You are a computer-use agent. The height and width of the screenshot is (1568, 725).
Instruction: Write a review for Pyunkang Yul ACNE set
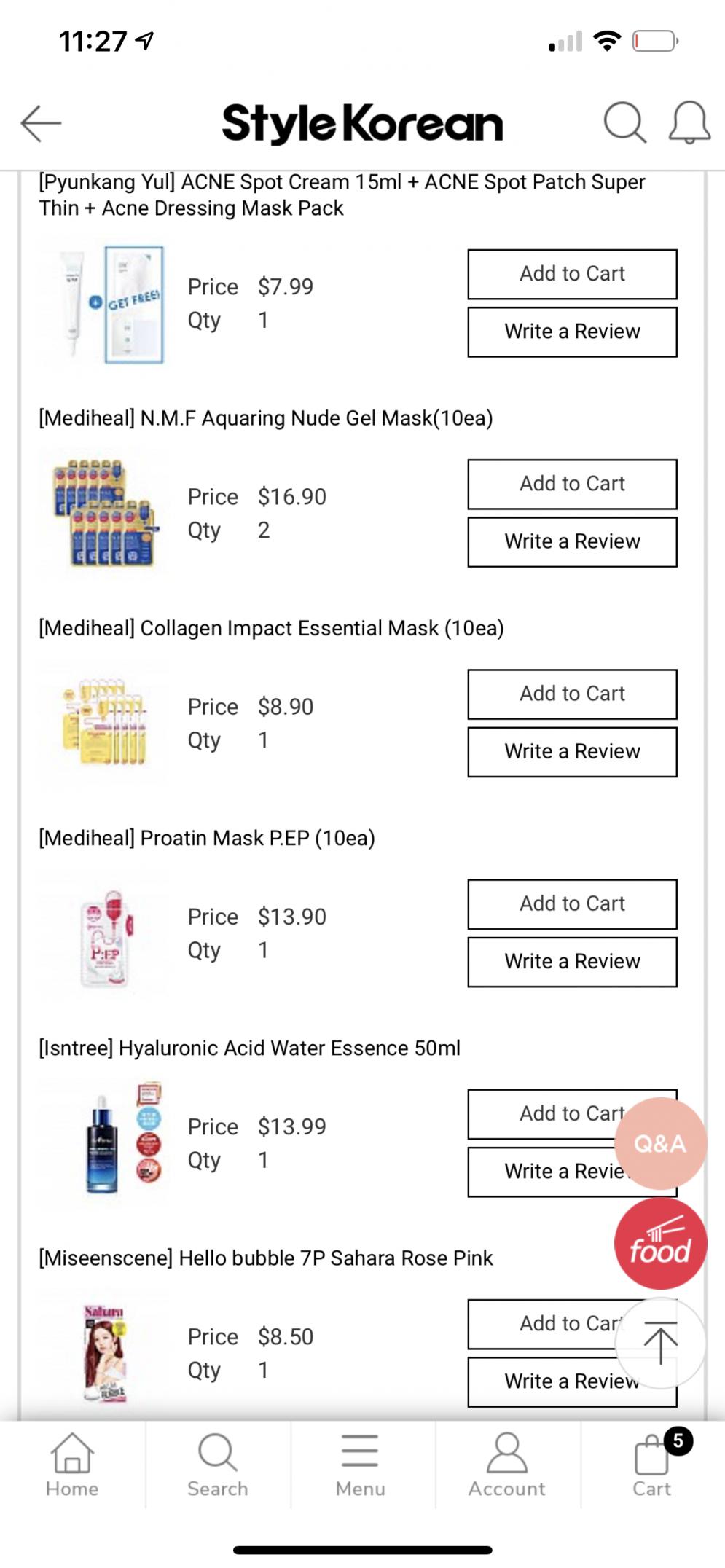pyautogui.click(x=572, y=332)
